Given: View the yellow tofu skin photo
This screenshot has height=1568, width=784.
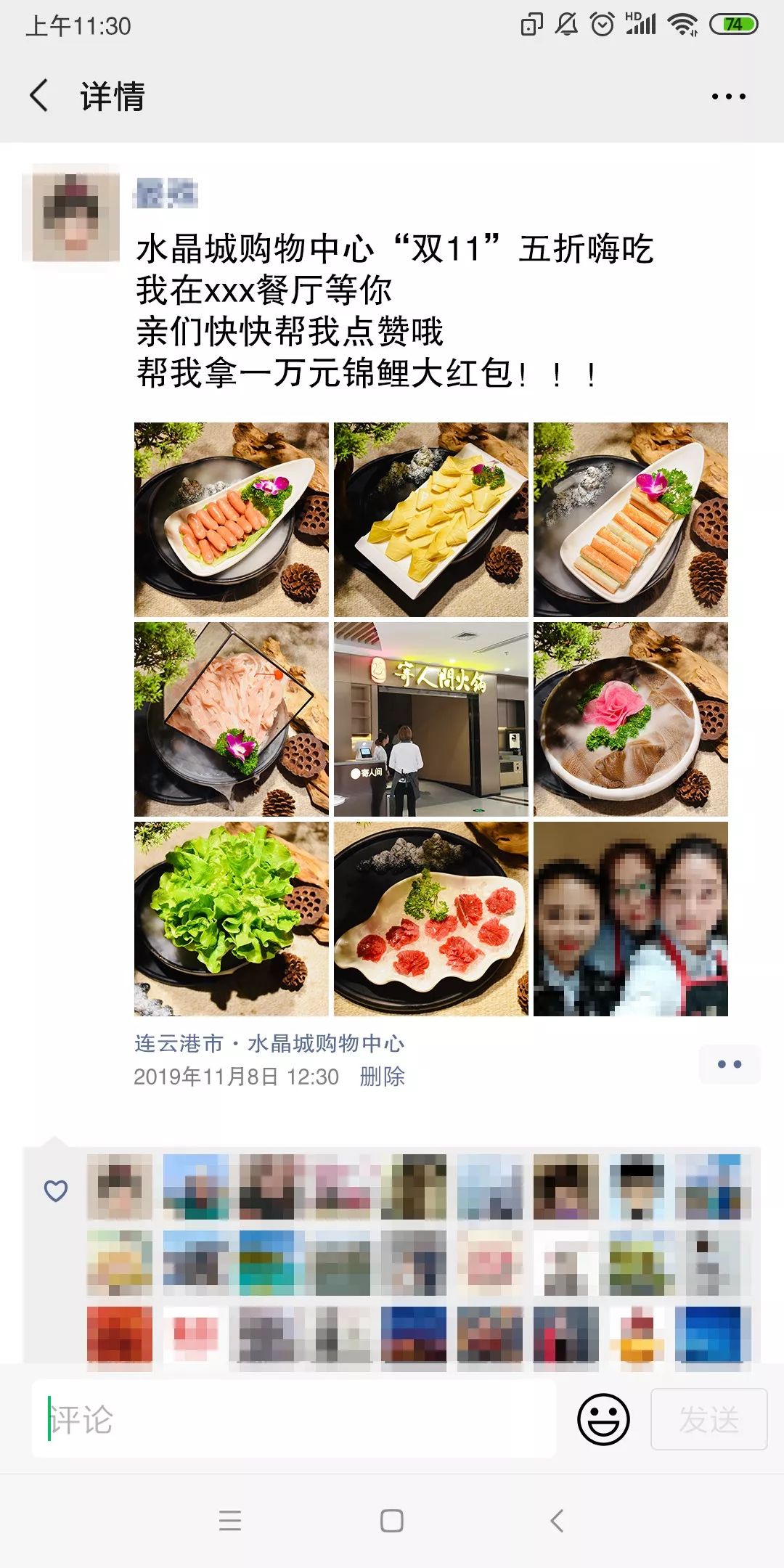Looking at the screenshot, I should click(x=430, y=520).
